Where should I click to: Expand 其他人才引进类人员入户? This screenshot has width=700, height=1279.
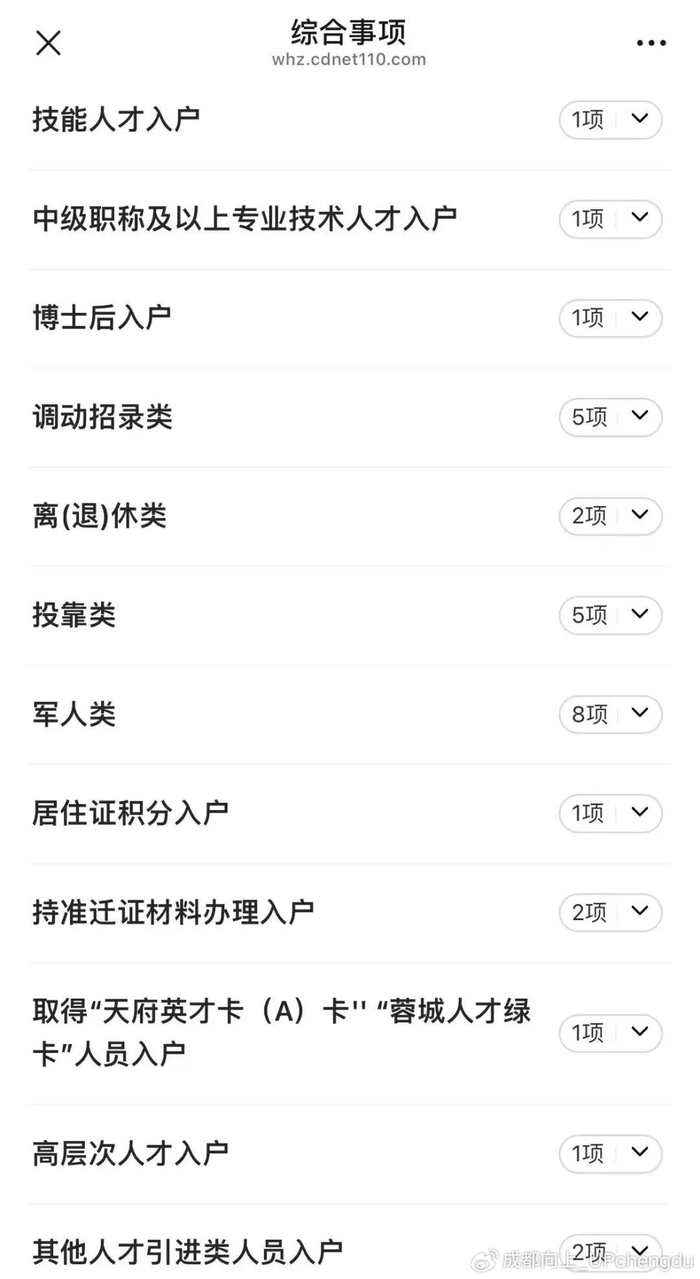coord(610,1251)
